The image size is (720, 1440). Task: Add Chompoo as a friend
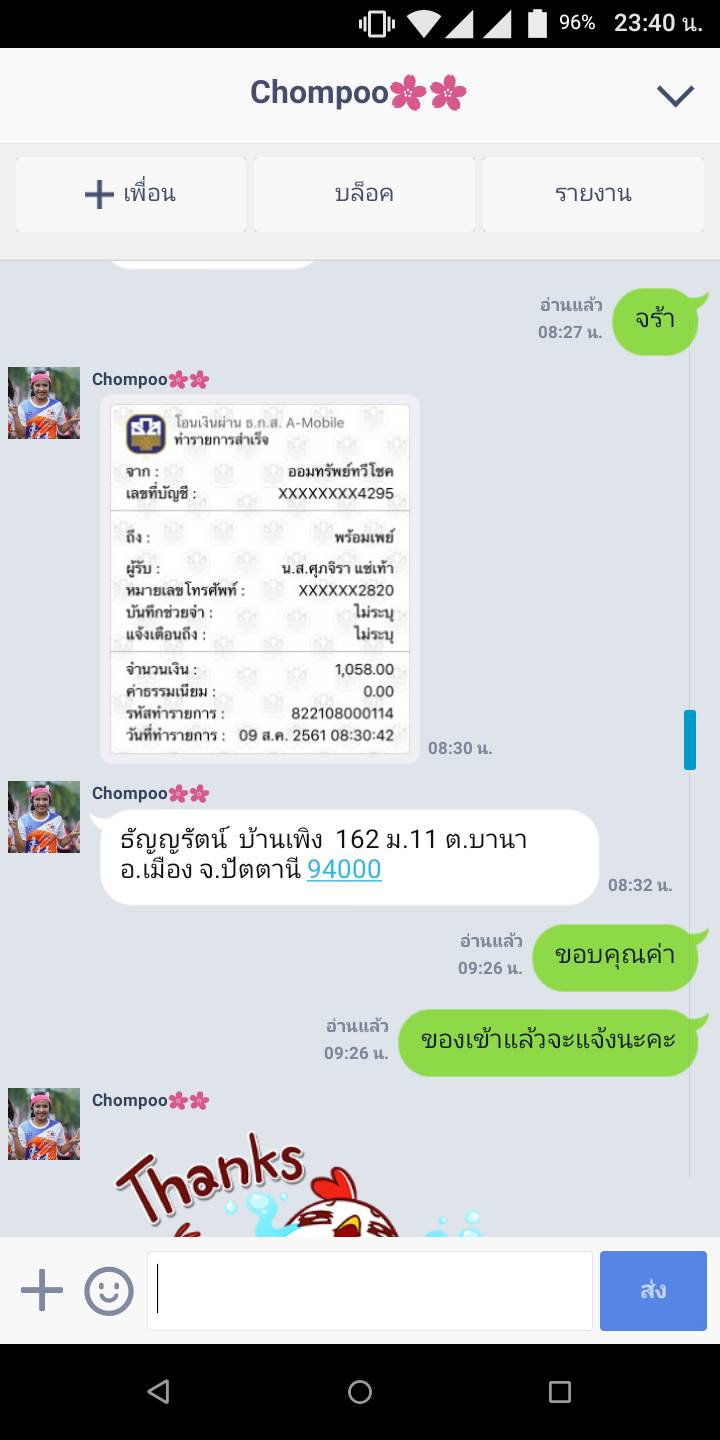(x=131, y=194)
